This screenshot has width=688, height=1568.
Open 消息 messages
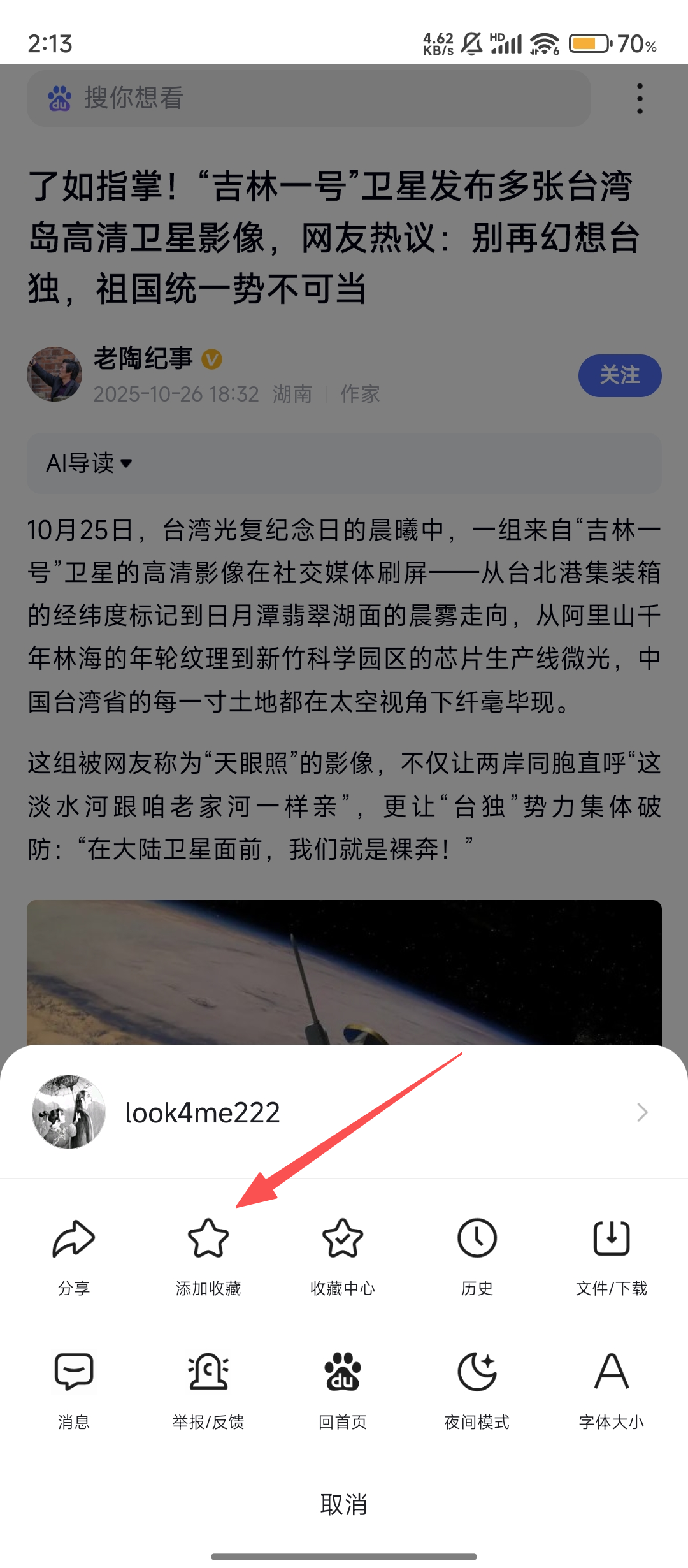click(74, 1387)
